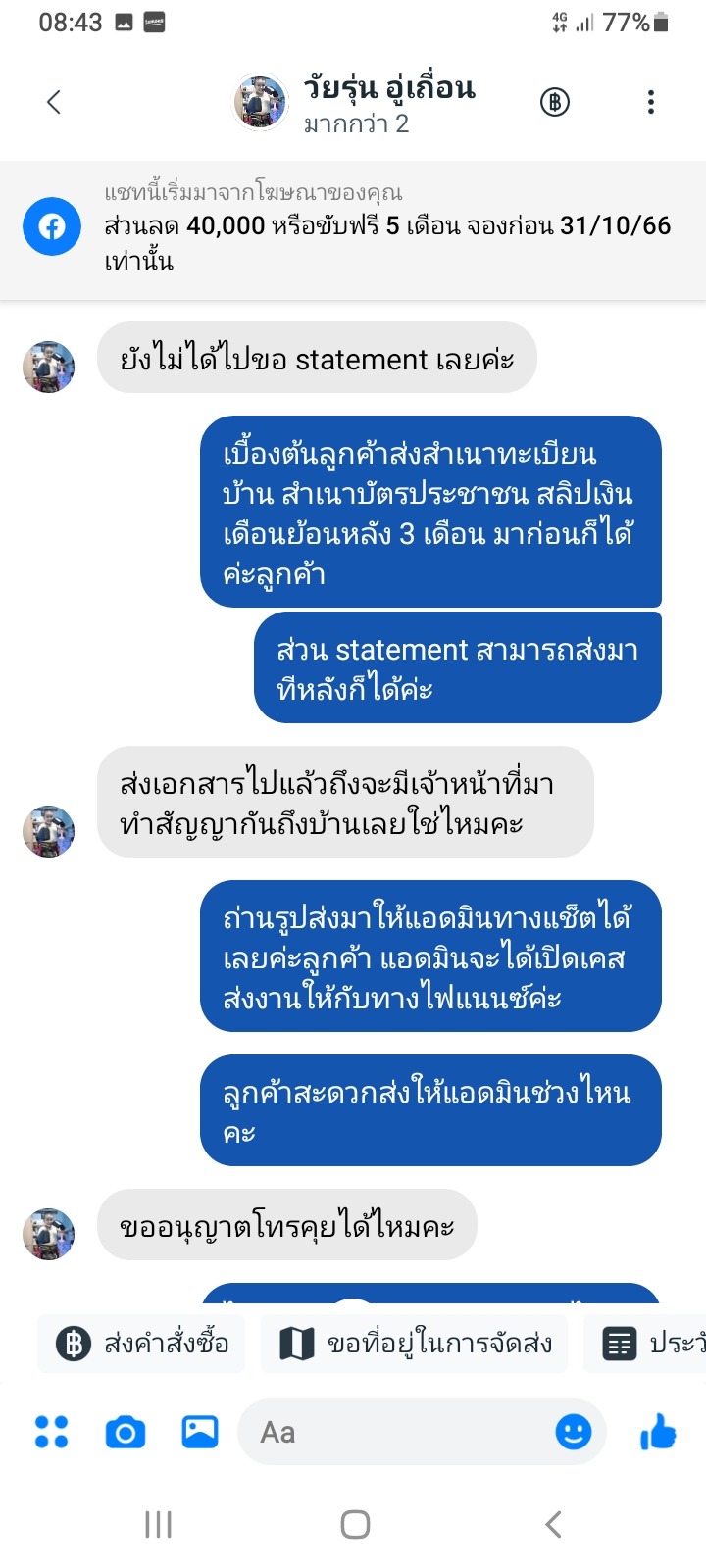Open the emoji picker in the message box
The width and height of the screenshot is (706, 1568).
point(574,1432)
